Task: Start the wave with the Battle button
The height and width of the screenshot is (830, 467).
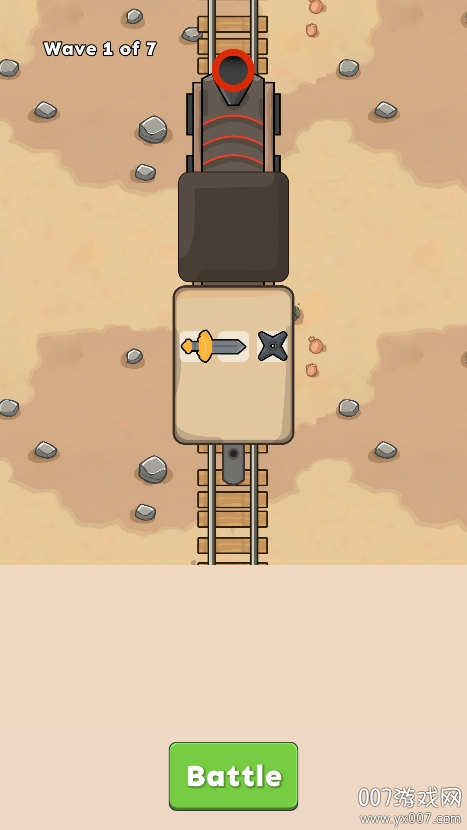Action: (x=234, y=775)
